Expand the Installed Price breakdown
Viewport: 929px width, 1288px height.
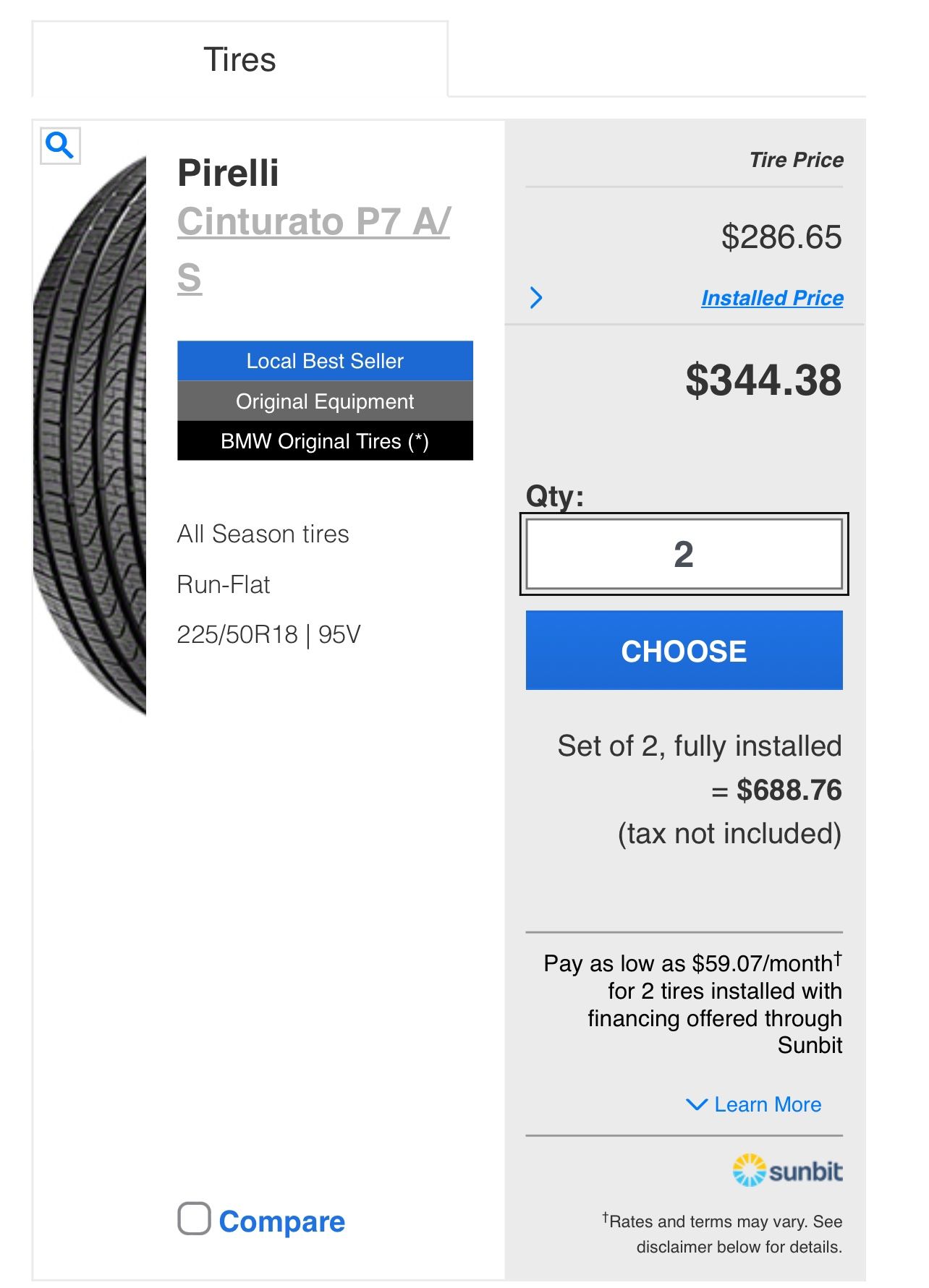point(771,297)
